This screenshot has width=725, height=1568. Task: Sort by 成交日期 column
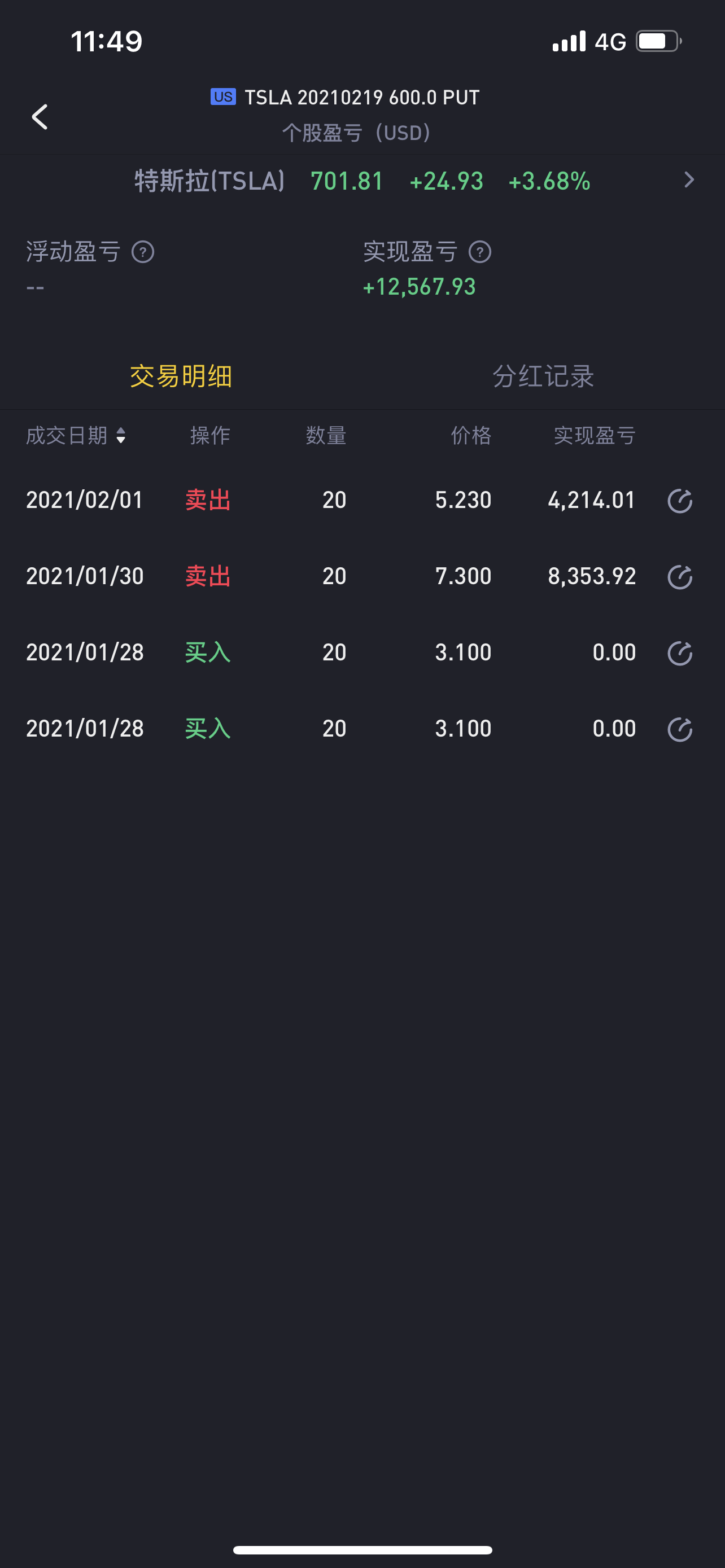coord(76,435)
